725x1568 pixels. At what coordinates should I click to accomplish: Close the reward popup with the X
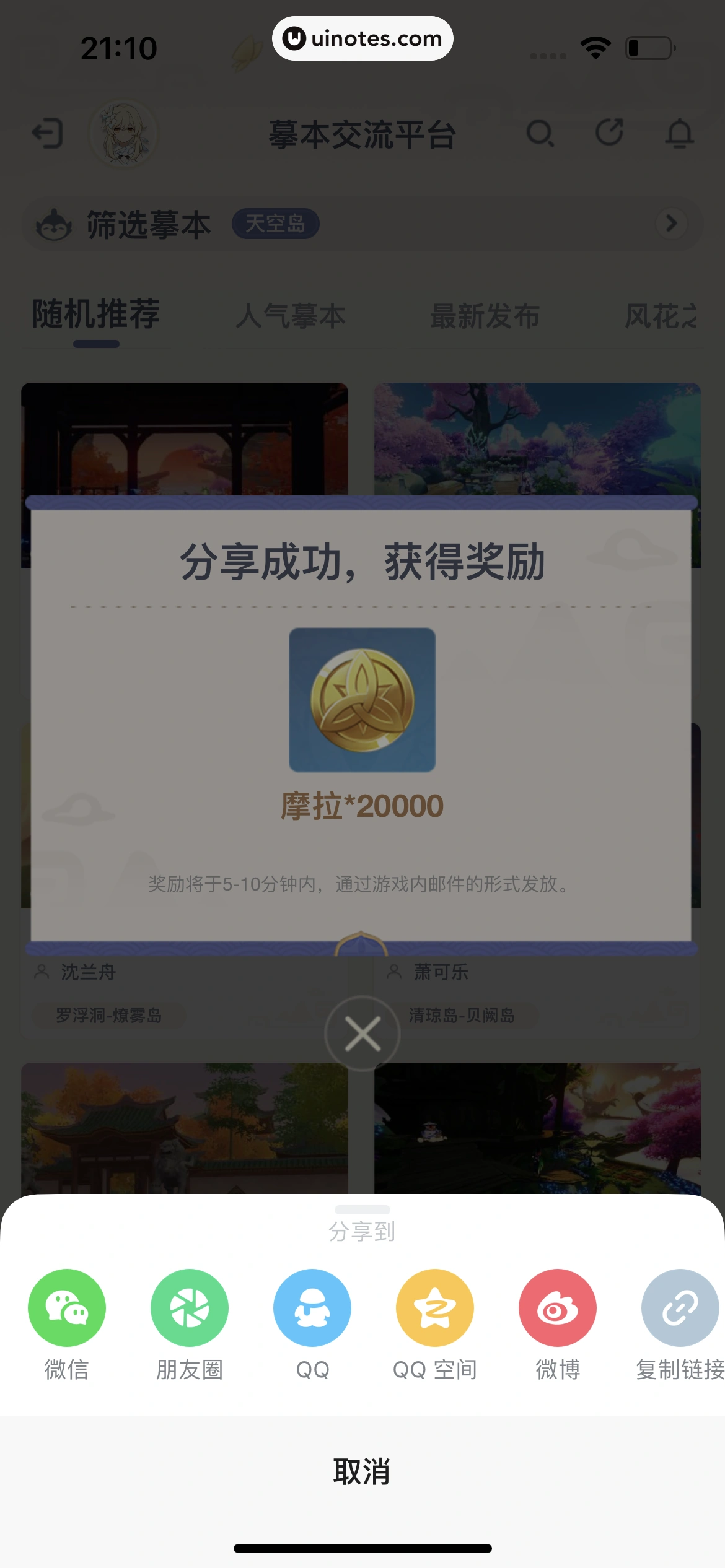[362, 1033]
